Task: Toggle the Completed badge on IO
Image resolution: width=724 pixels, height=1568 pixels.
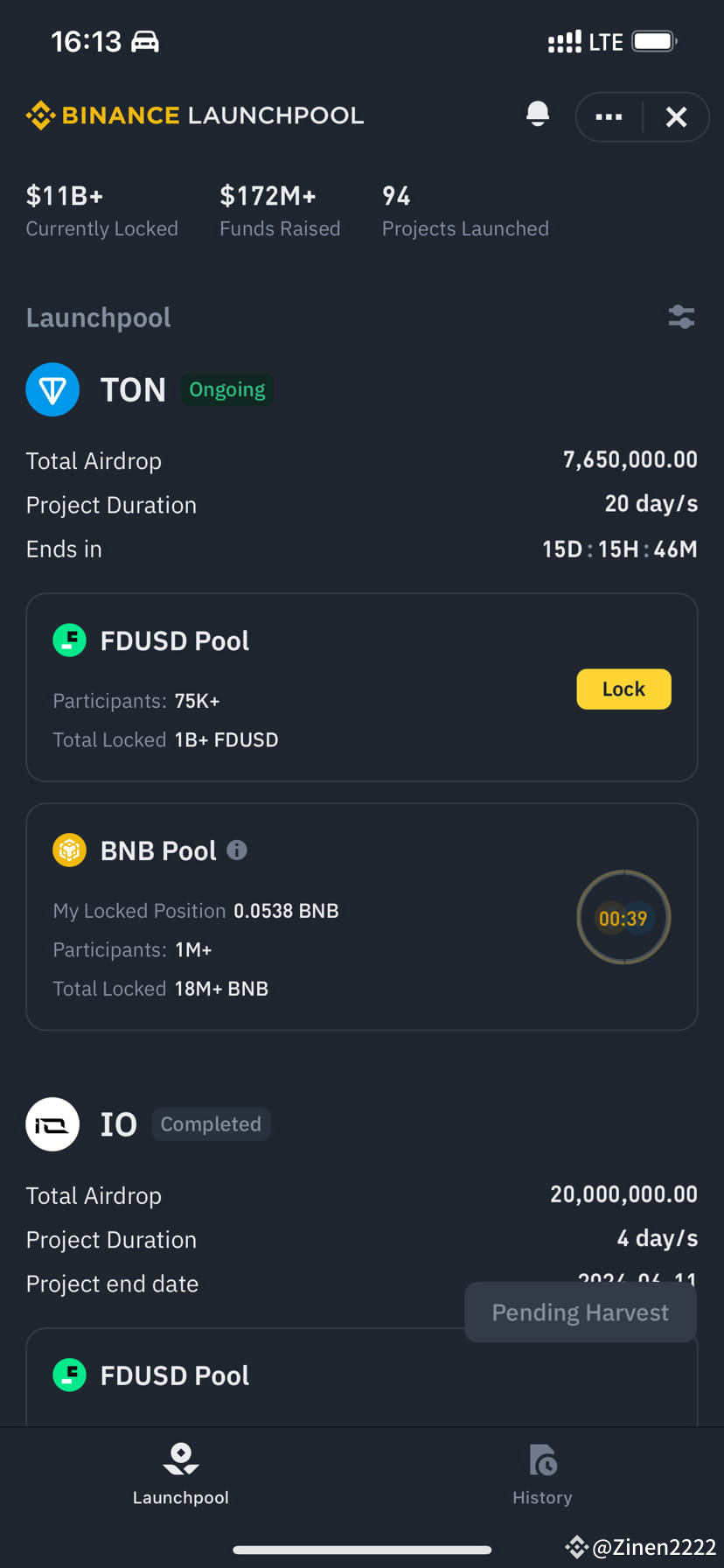Action: click(211, 1124)
